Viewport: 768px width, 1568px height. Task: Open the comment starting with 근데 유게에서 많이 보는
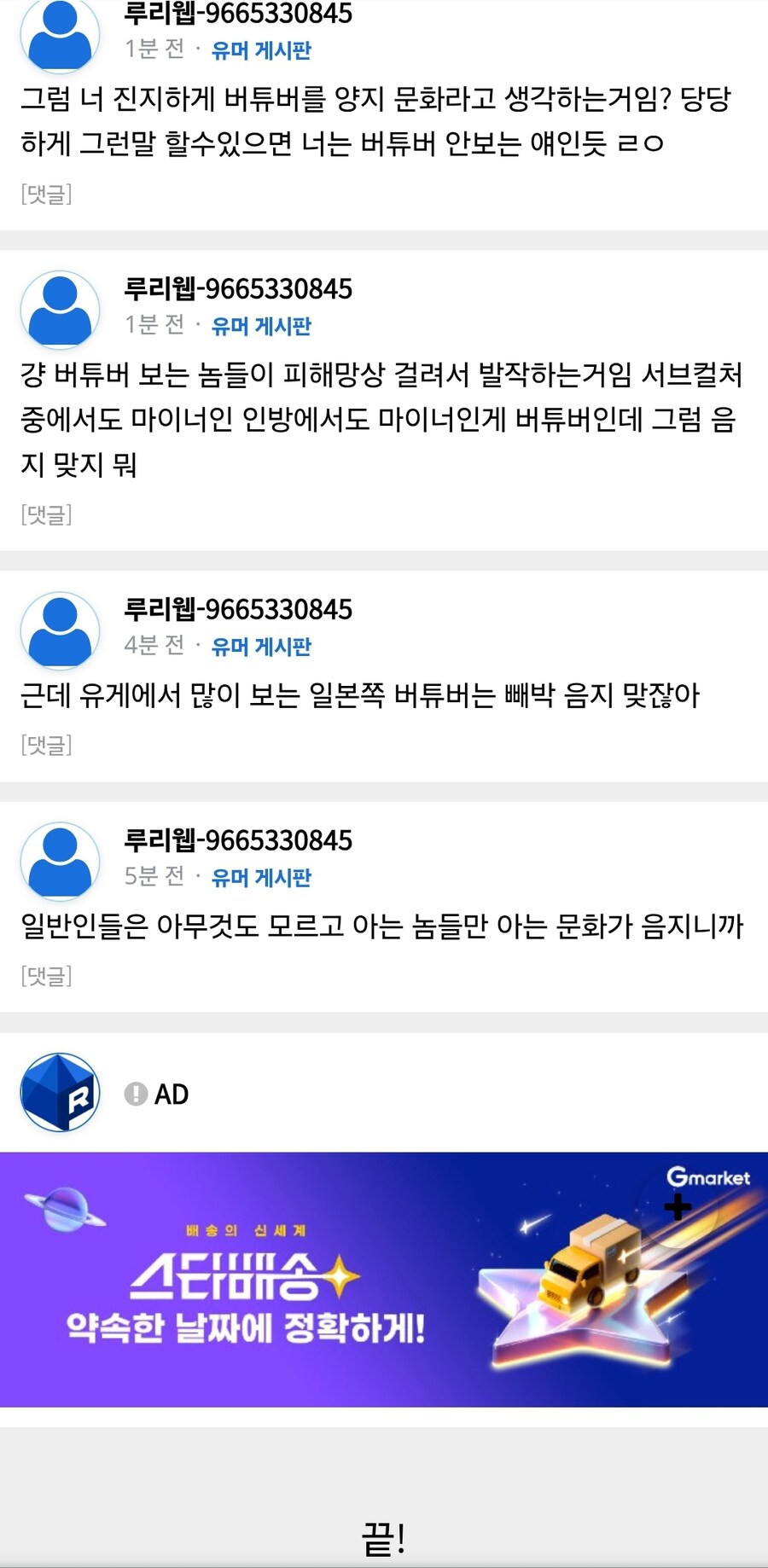[x=359, y=695]
